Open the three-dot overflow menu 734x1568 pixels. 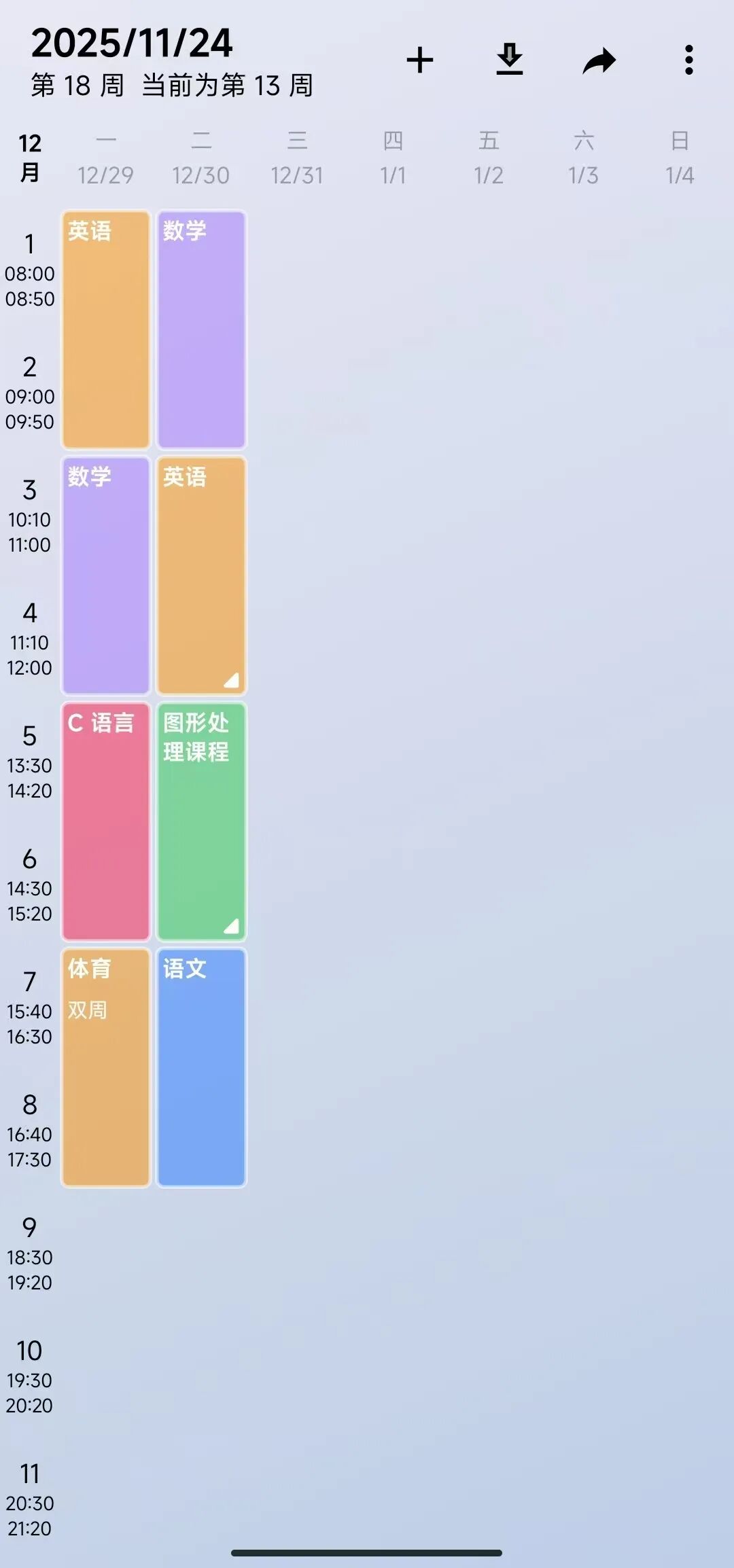point(688,60)
